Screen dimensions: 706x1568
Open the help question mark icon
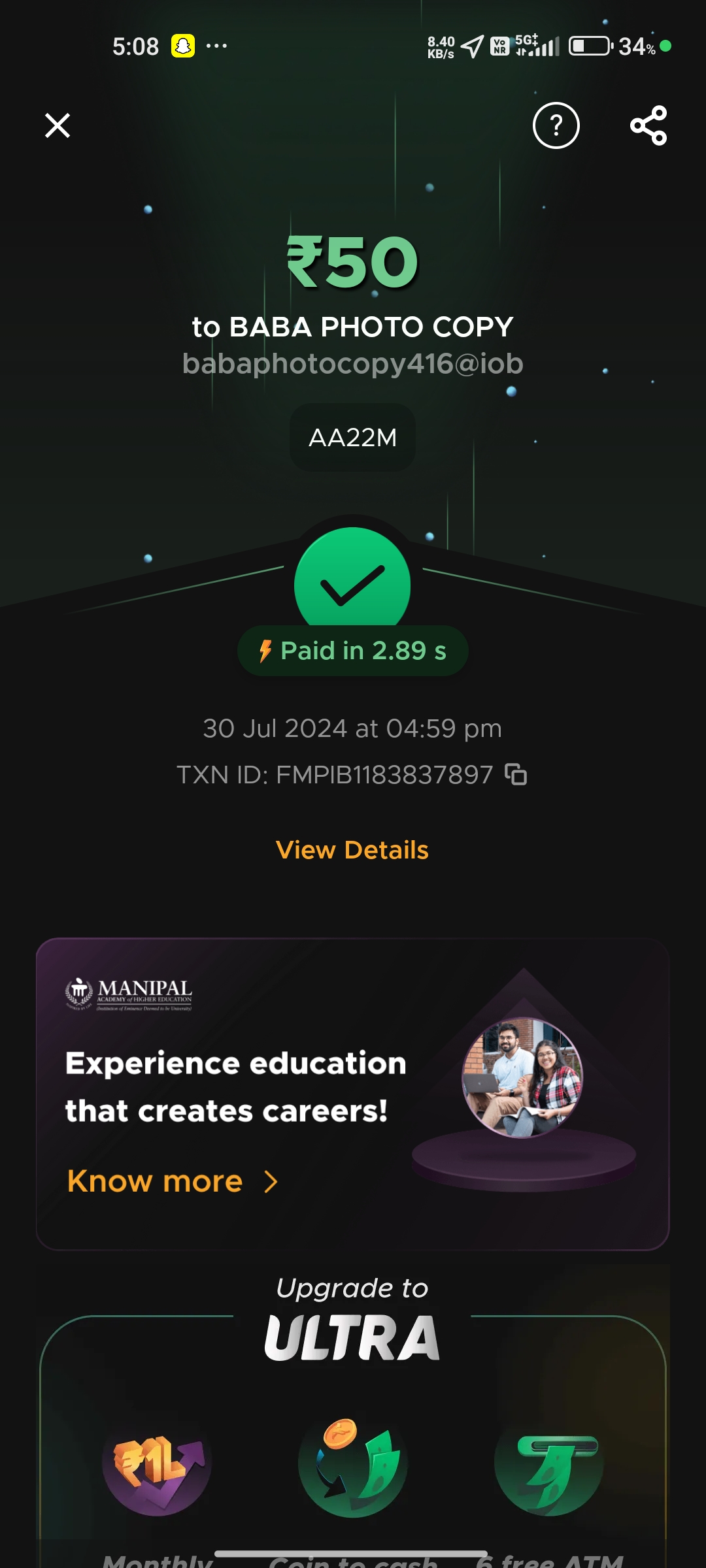tap(556, 125)
